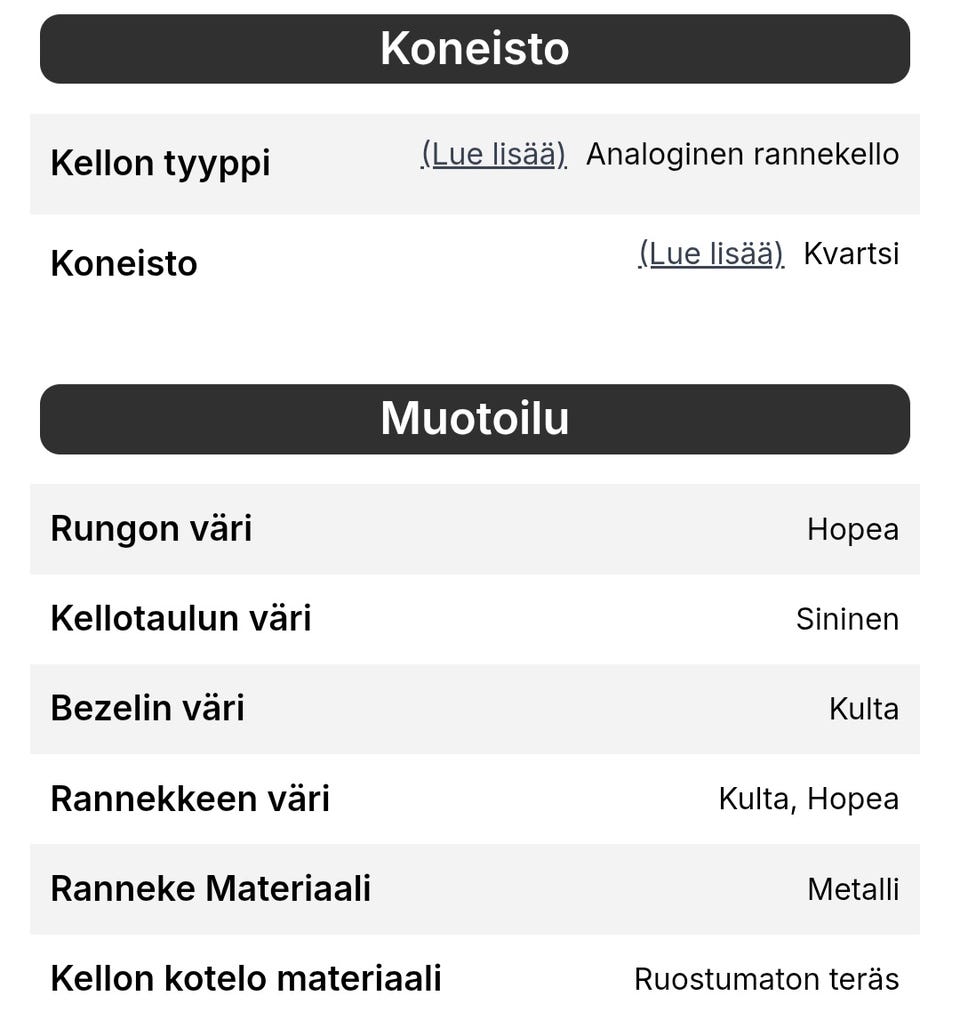Select the 'Metalli' value text
960x1036 pixels.
pos(854,889)
